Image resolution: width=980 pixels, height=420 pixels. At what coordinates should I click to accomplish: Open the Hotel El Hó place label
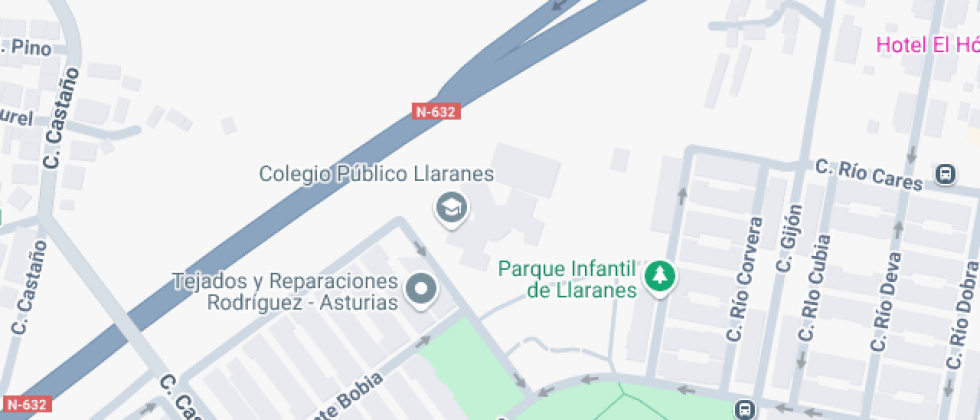point(928,45)
